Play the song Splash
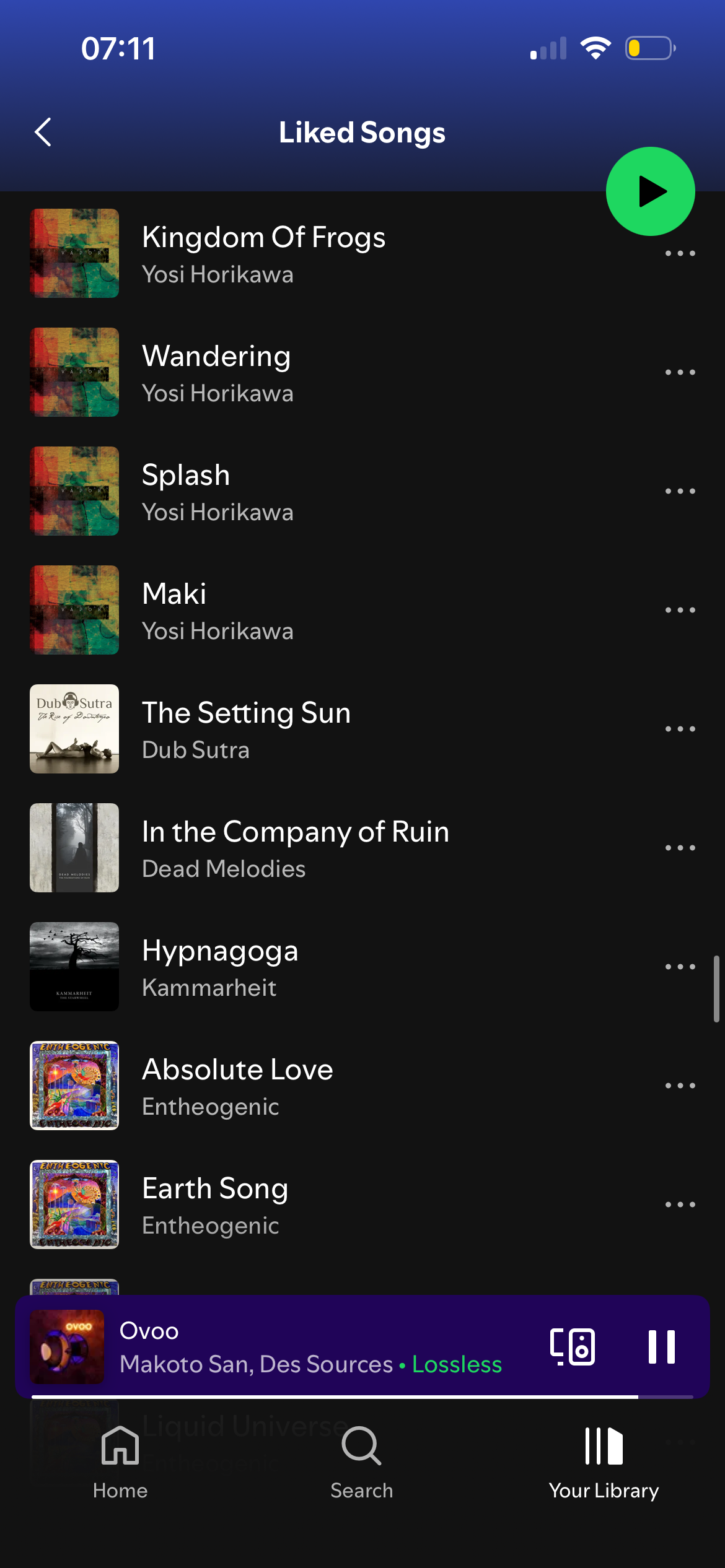Viewport: 725px width, 1568px height. tap(186, 491)
